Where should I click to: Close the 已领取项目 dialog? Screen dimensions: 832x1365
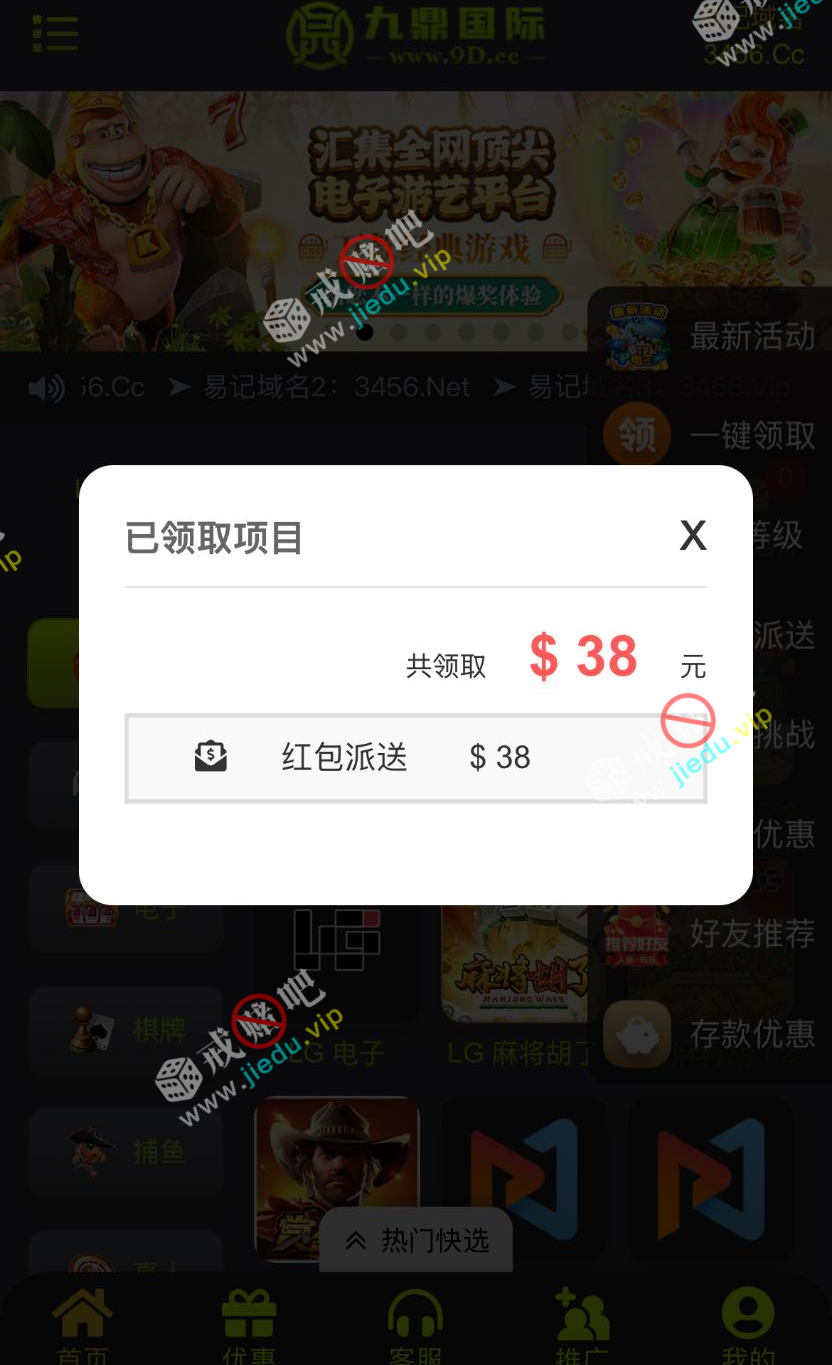pos(693,536)
